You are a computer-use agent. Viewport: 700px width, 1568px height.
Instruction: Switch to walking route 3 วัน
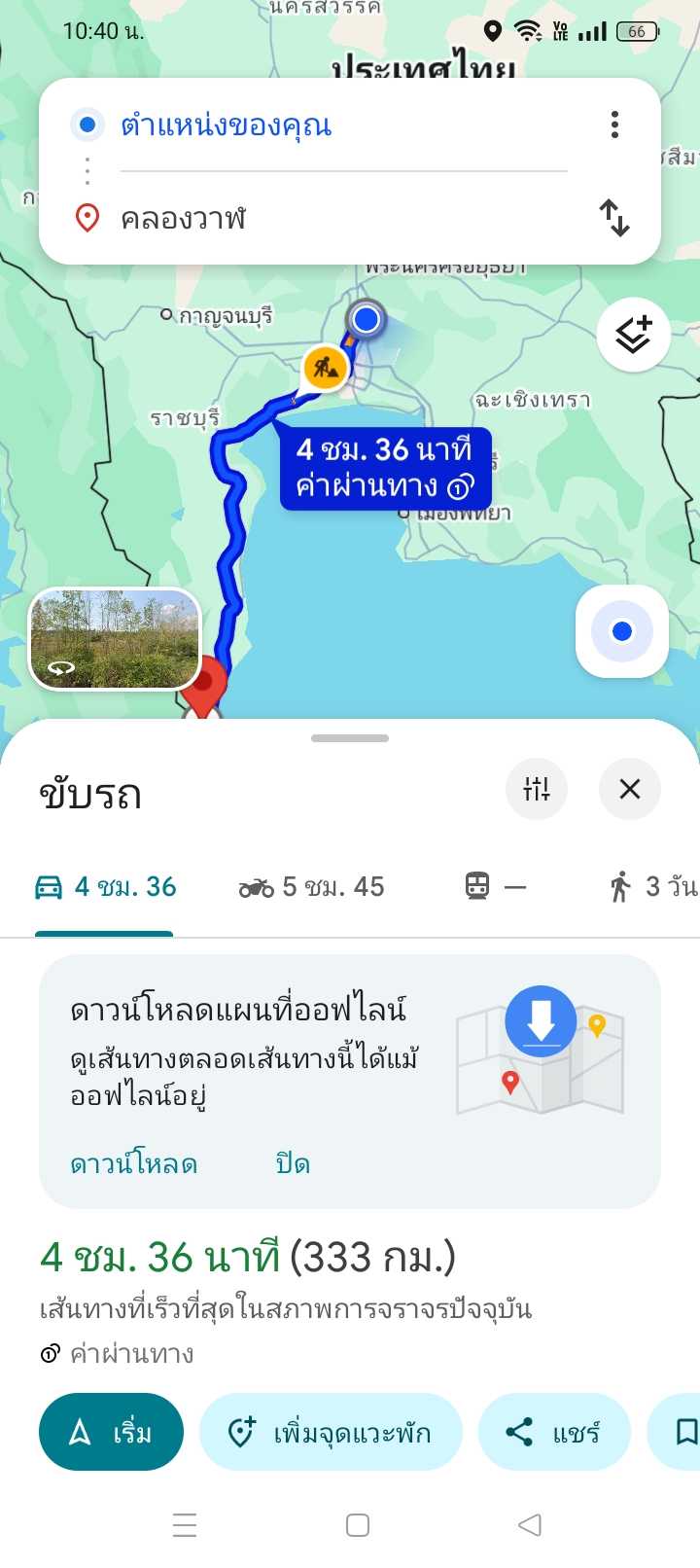[653, 887]
